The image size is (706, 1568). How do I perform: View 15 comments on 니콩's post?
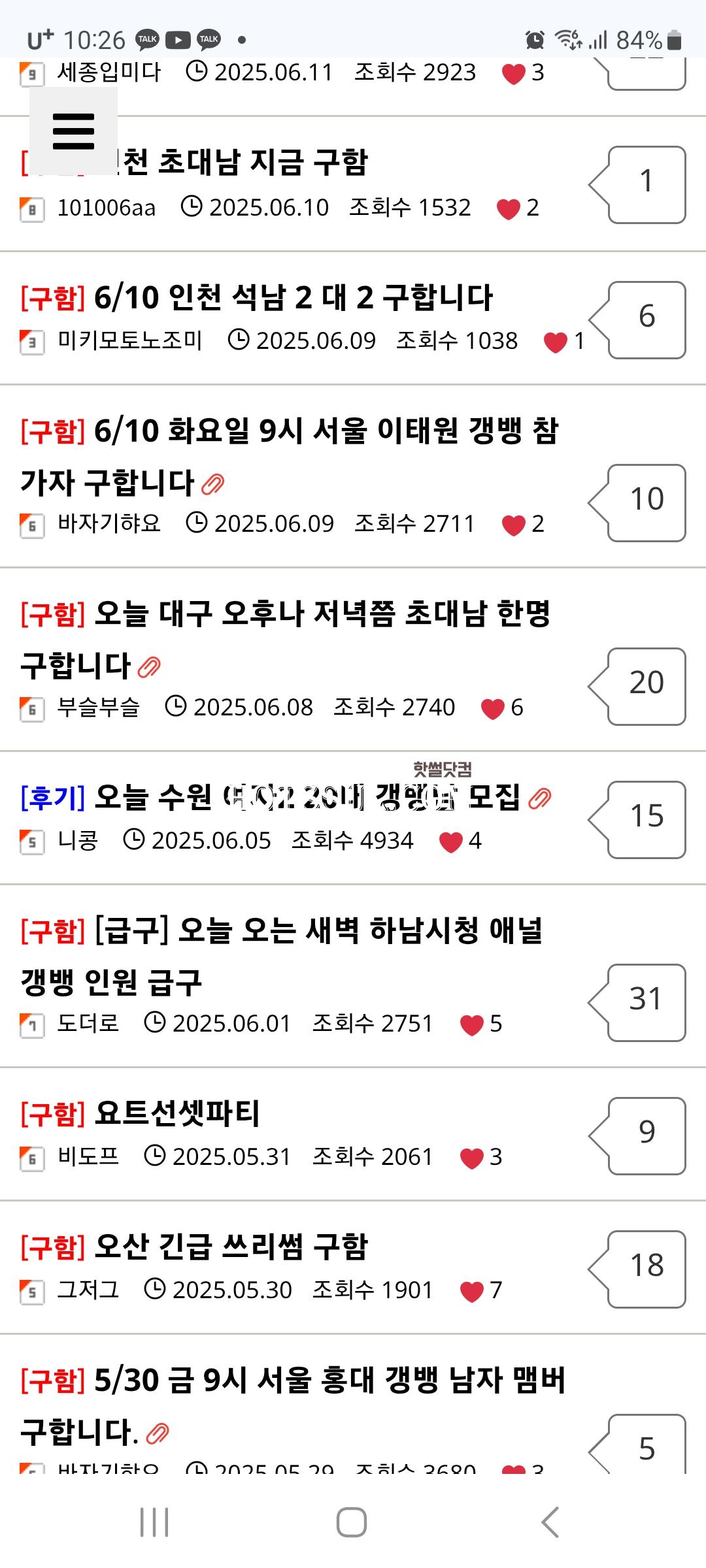pos(645,819)
